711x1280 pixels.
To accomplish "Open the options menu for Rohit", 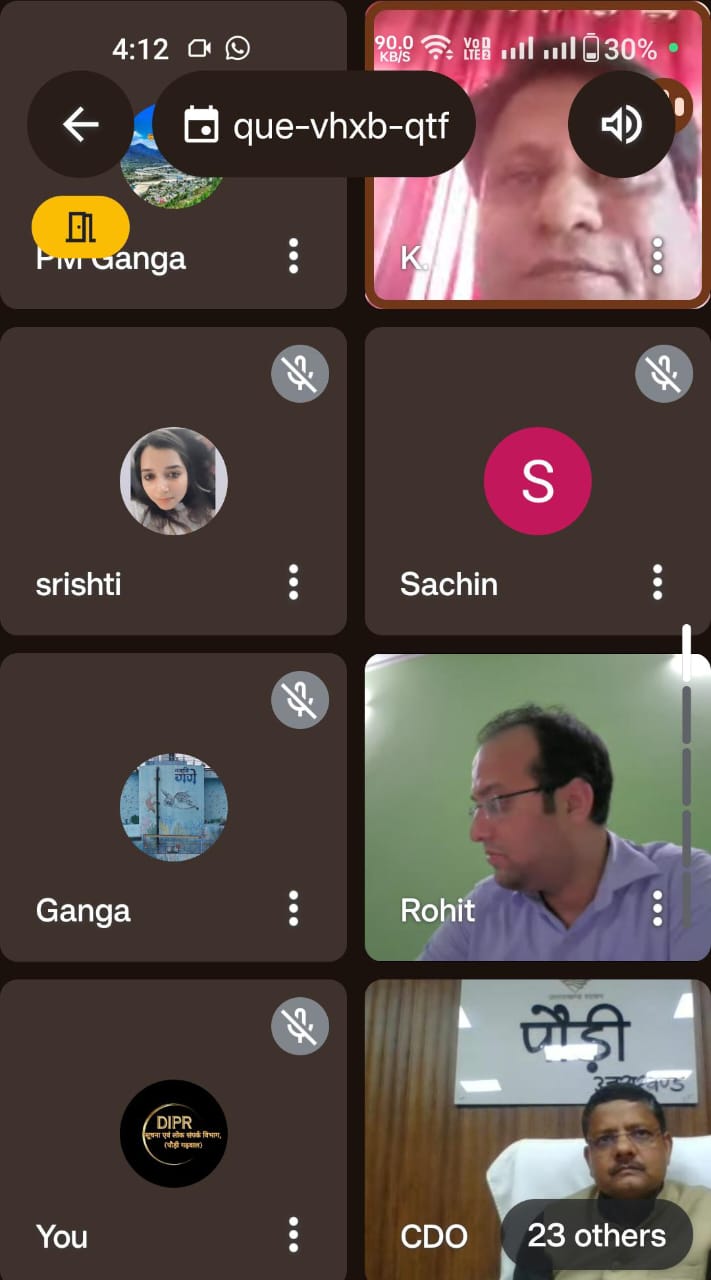I will (x=657, y=908).
